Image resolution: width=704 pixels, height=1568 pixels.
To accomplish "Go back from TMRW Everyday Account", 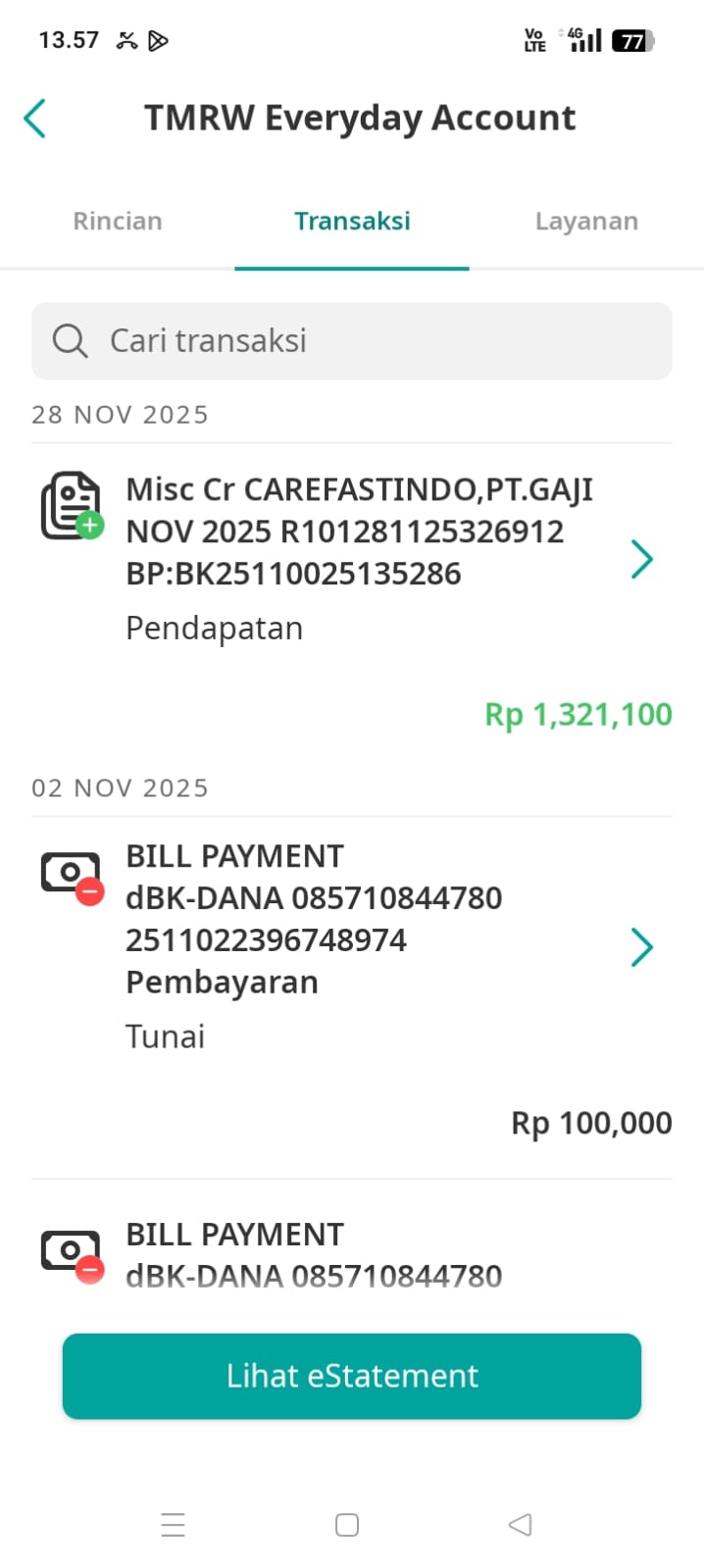I will tap(35, 119).
